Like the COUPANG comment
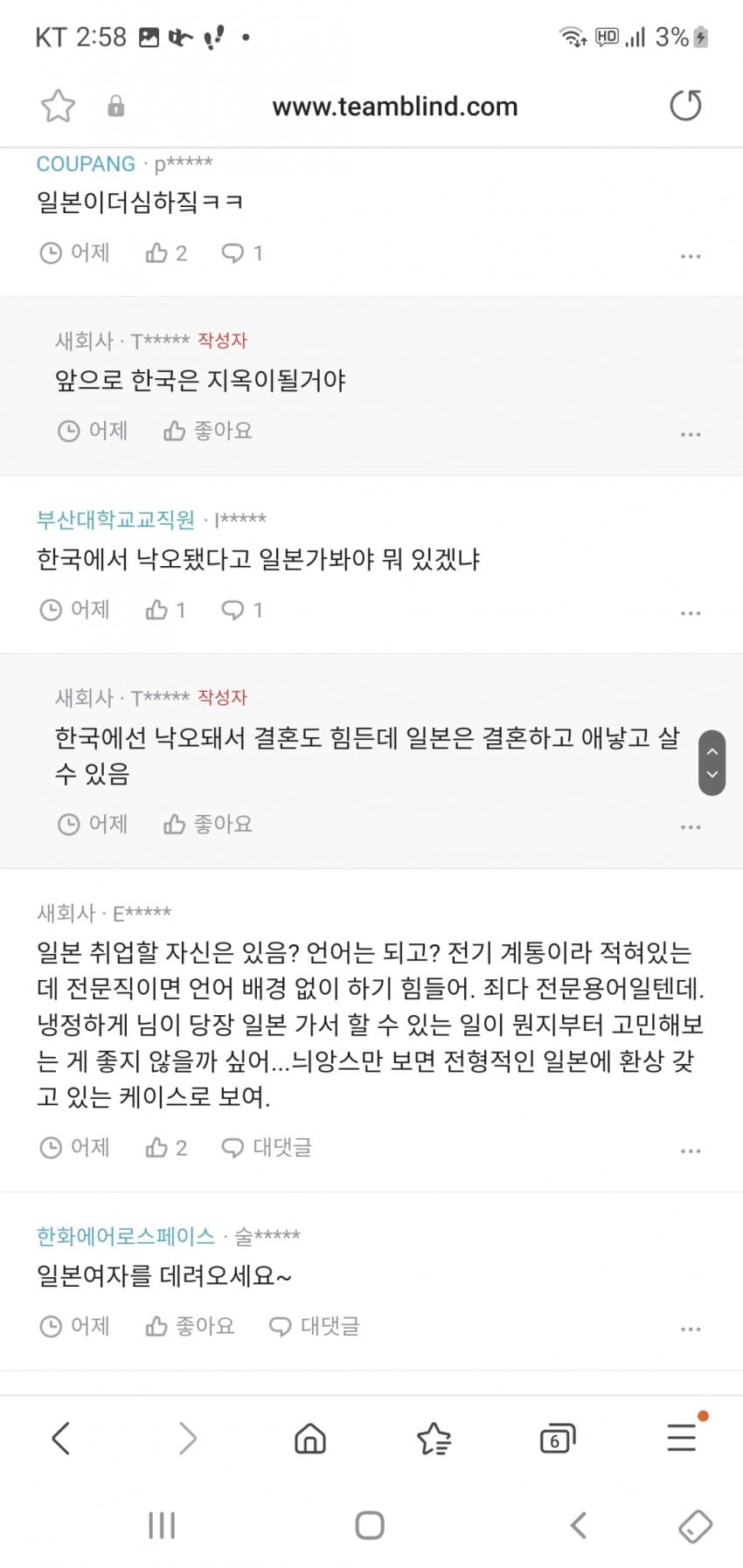The height and width of the screenshot is (1568, 743). pyautogui.click(x=166, y=253)
